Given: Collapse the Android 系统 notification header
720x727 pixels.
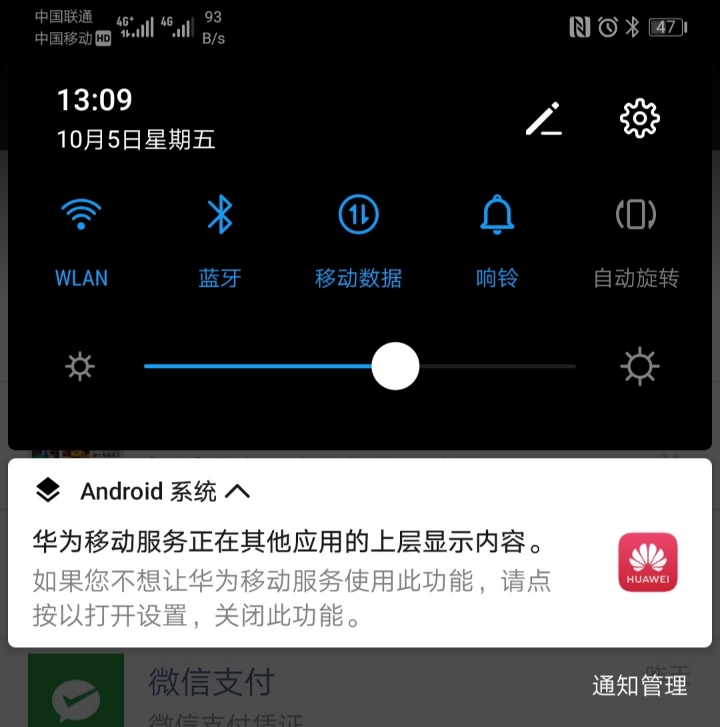Looking at the screenshot, I should [237, 491].
